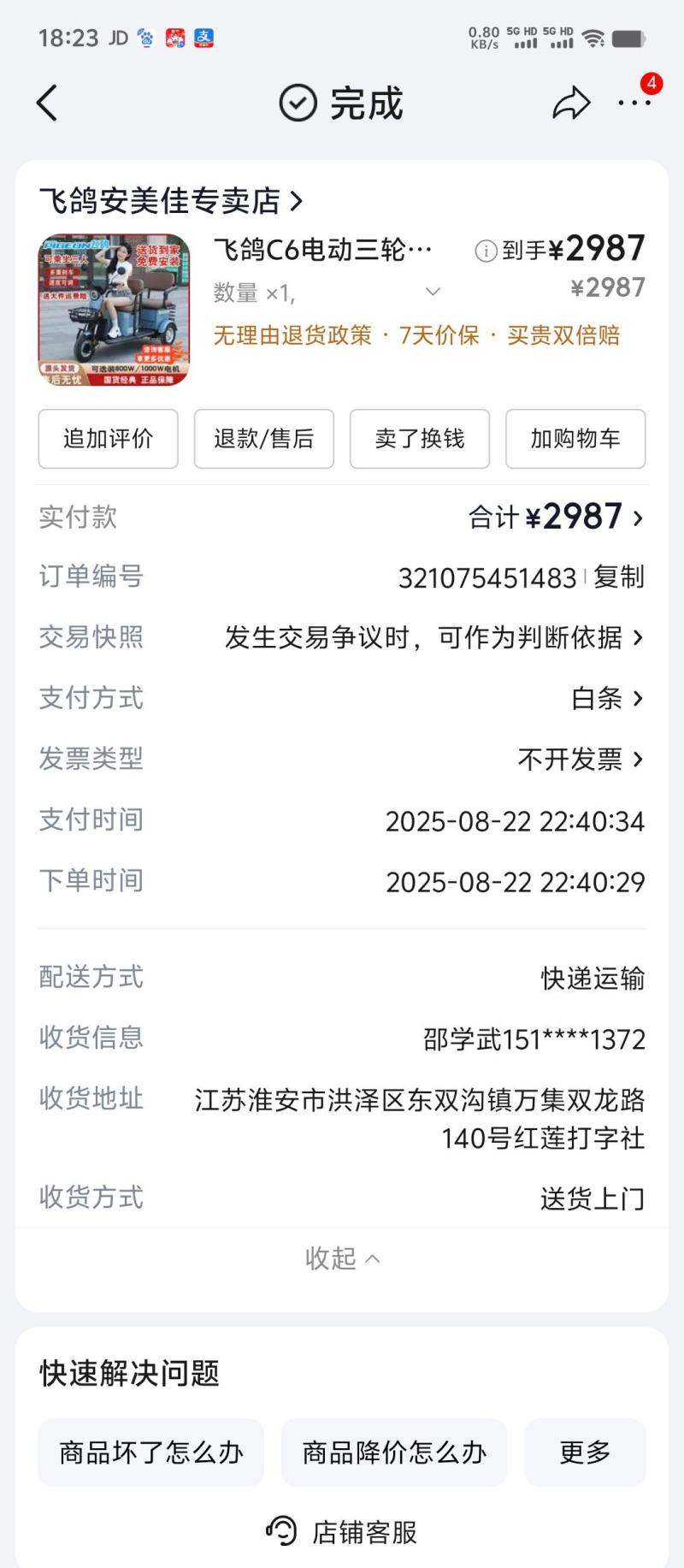Viewport: 684px width, 1568px height.
Task: Collapse order details with 收起
Action: 341,1258
